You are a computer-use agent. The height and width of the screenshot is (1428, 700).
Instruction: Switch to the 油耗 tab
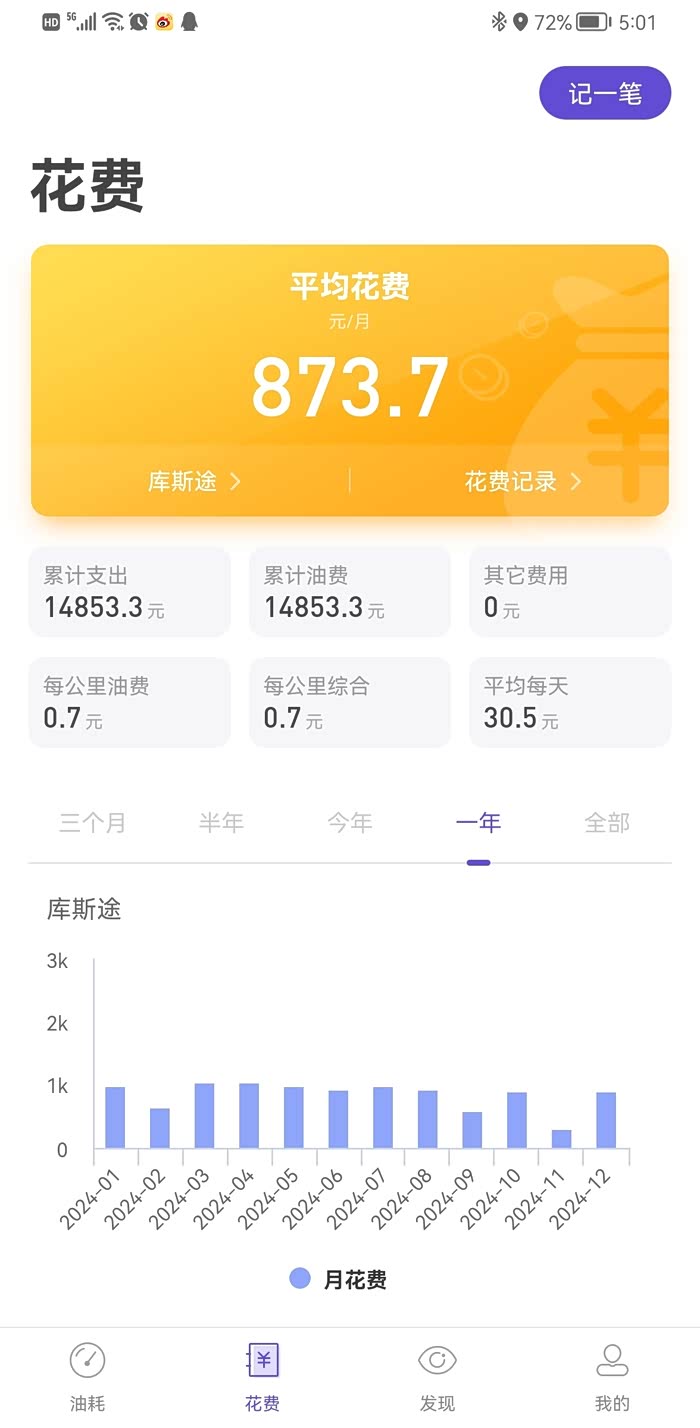click(x=88, y=1377)
